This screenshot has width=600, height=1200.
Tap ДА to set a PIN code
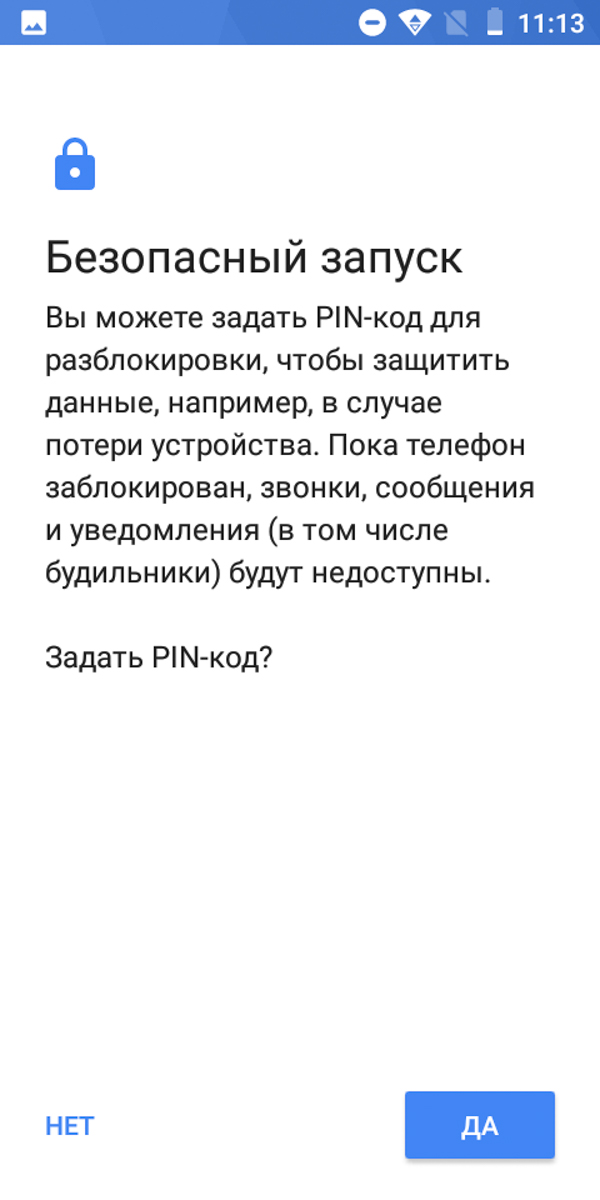[x=479, y=1125]
